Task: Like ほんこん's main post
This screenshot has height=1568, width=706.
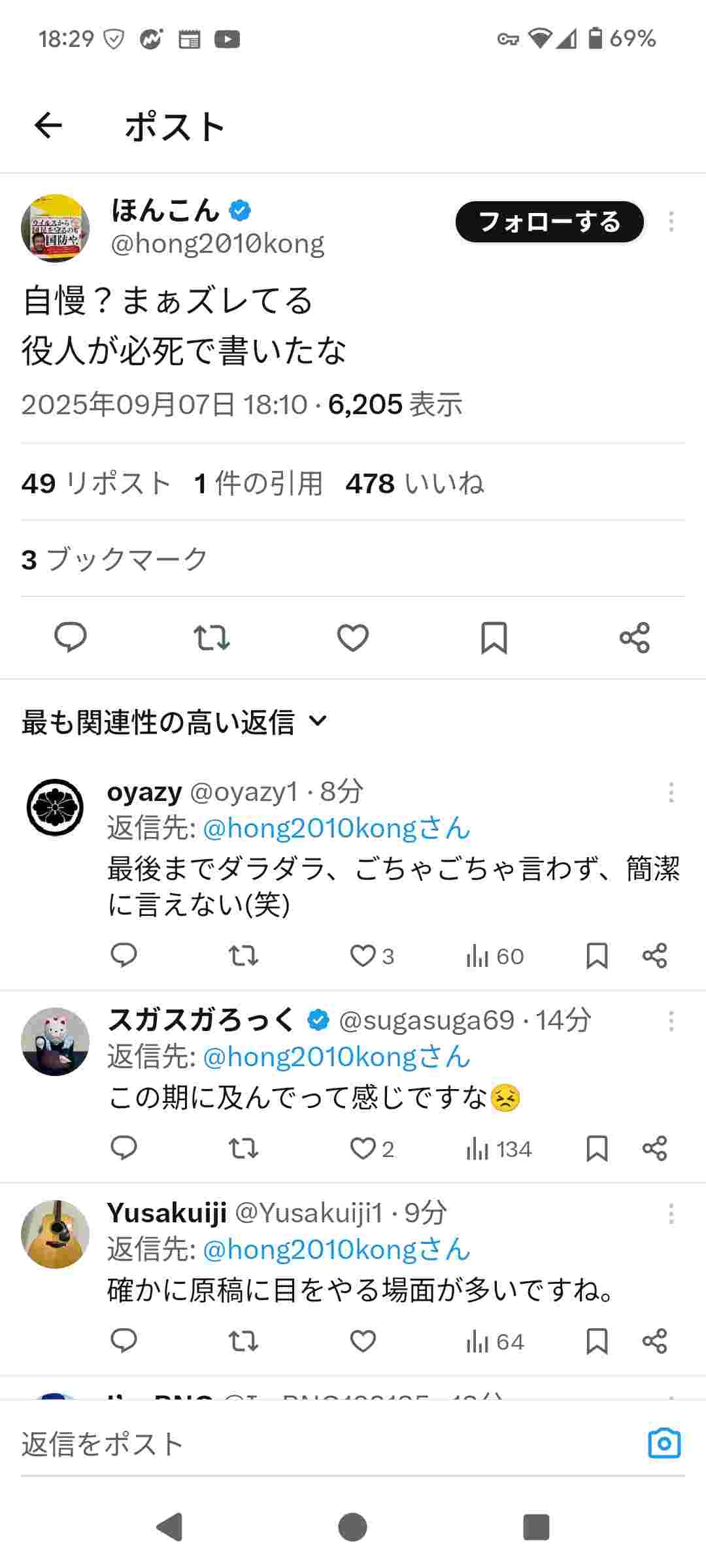Action: click(x=353, y=637)
